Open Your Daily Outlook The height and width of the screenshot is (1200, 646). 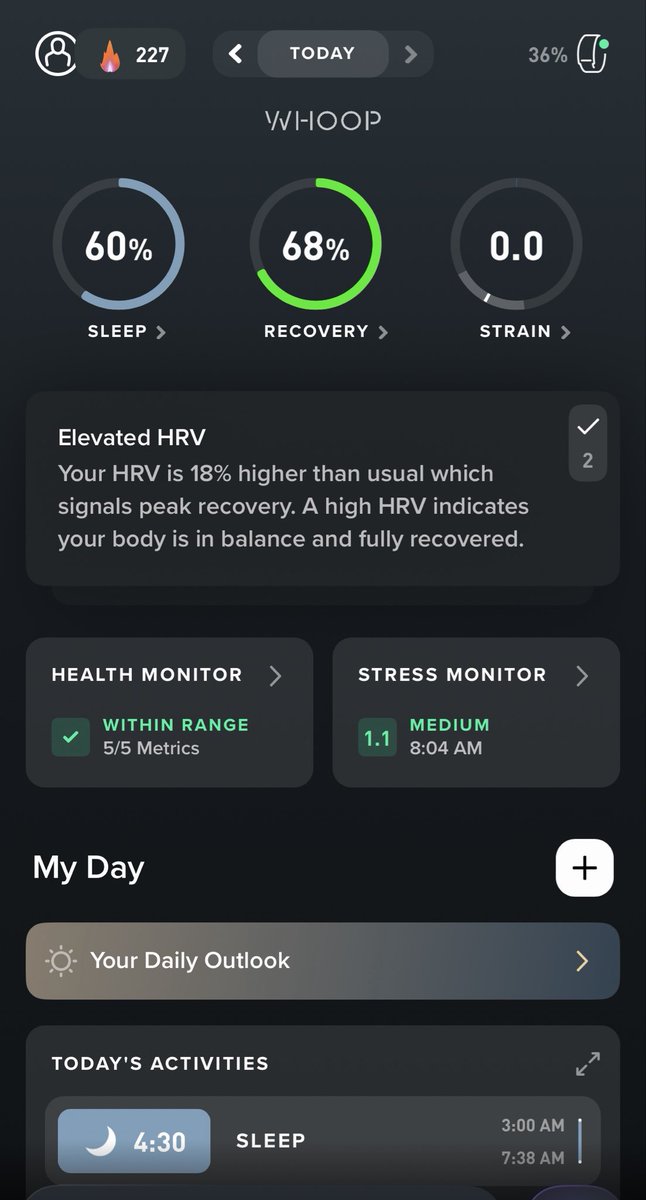pos(322,961)
